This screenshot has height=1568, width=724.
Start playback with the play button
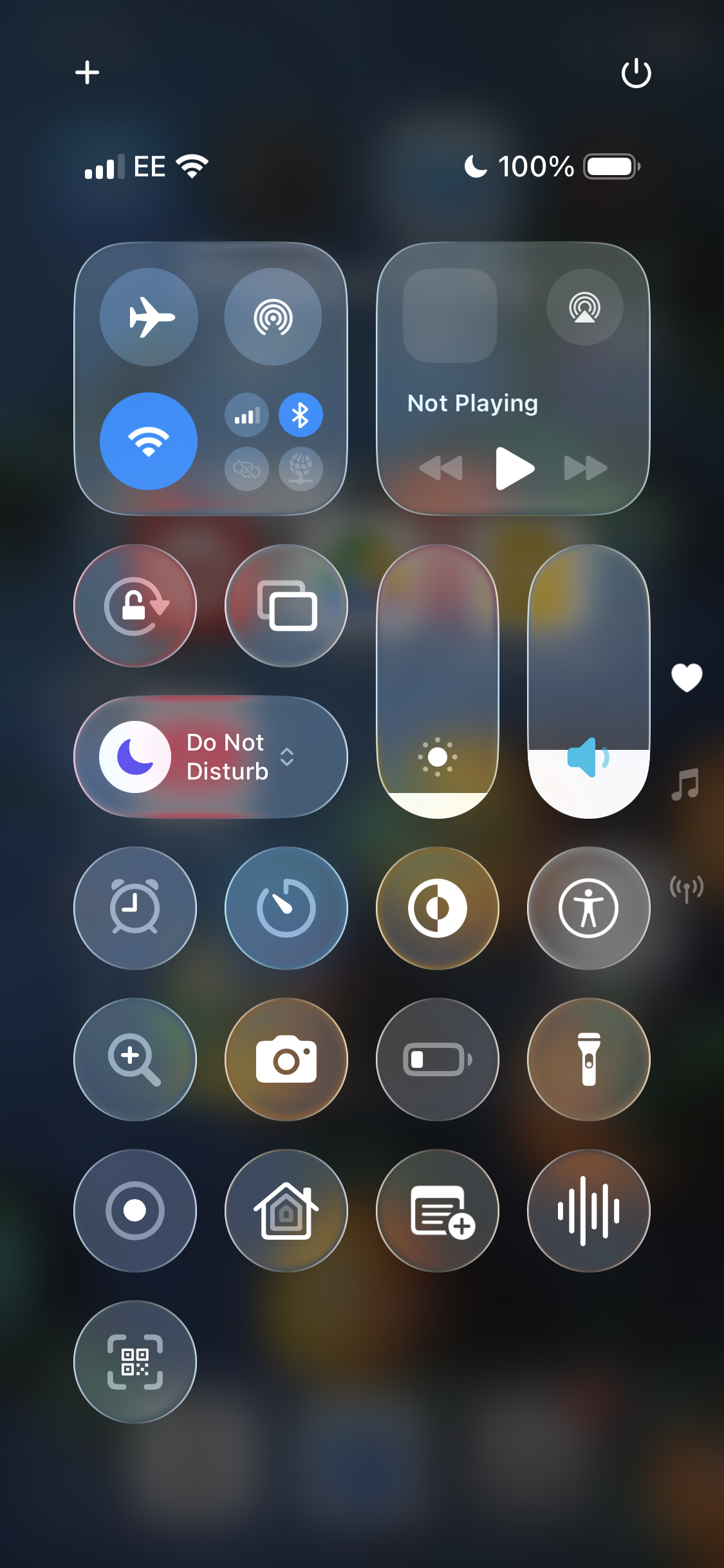(x=514, y=468)
